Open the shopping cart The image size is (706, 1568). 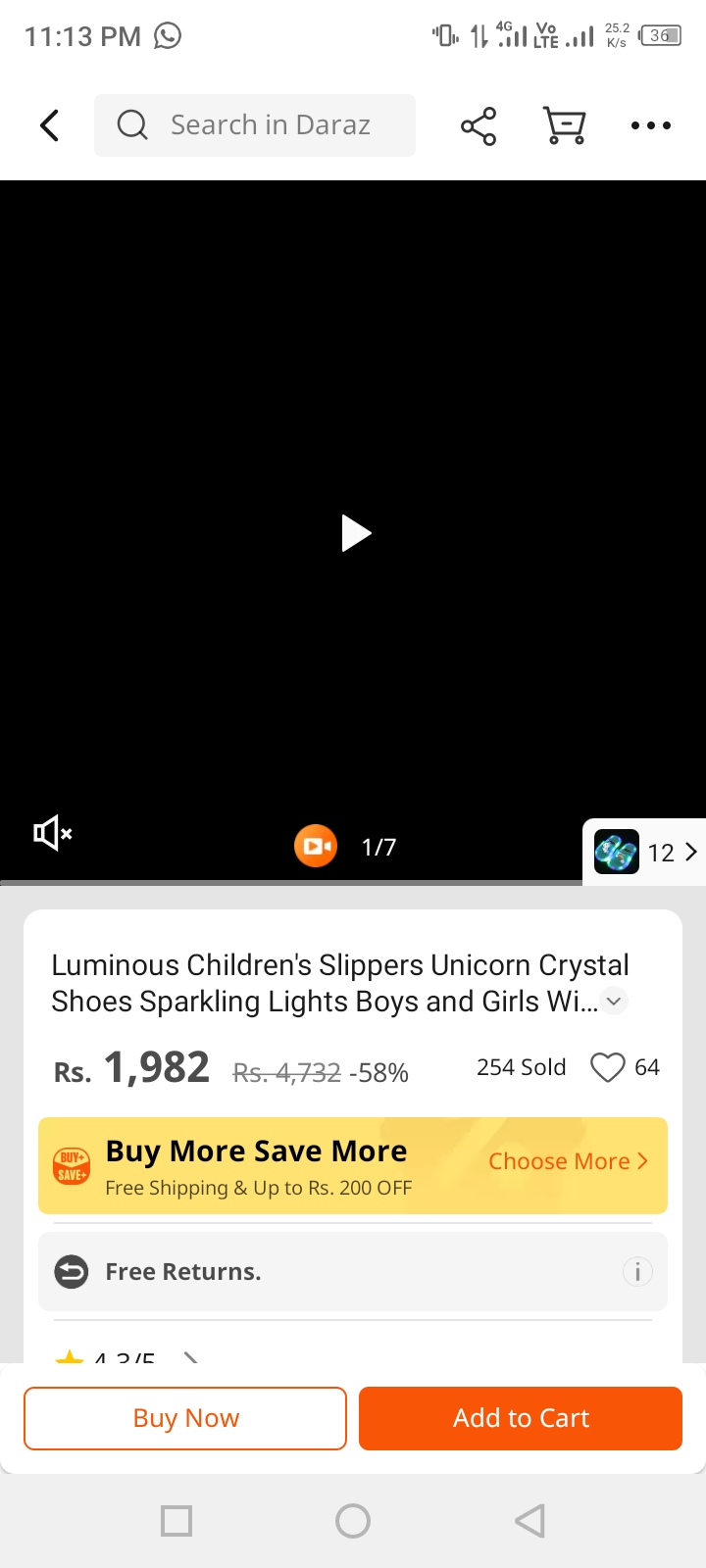pos(565,125)
